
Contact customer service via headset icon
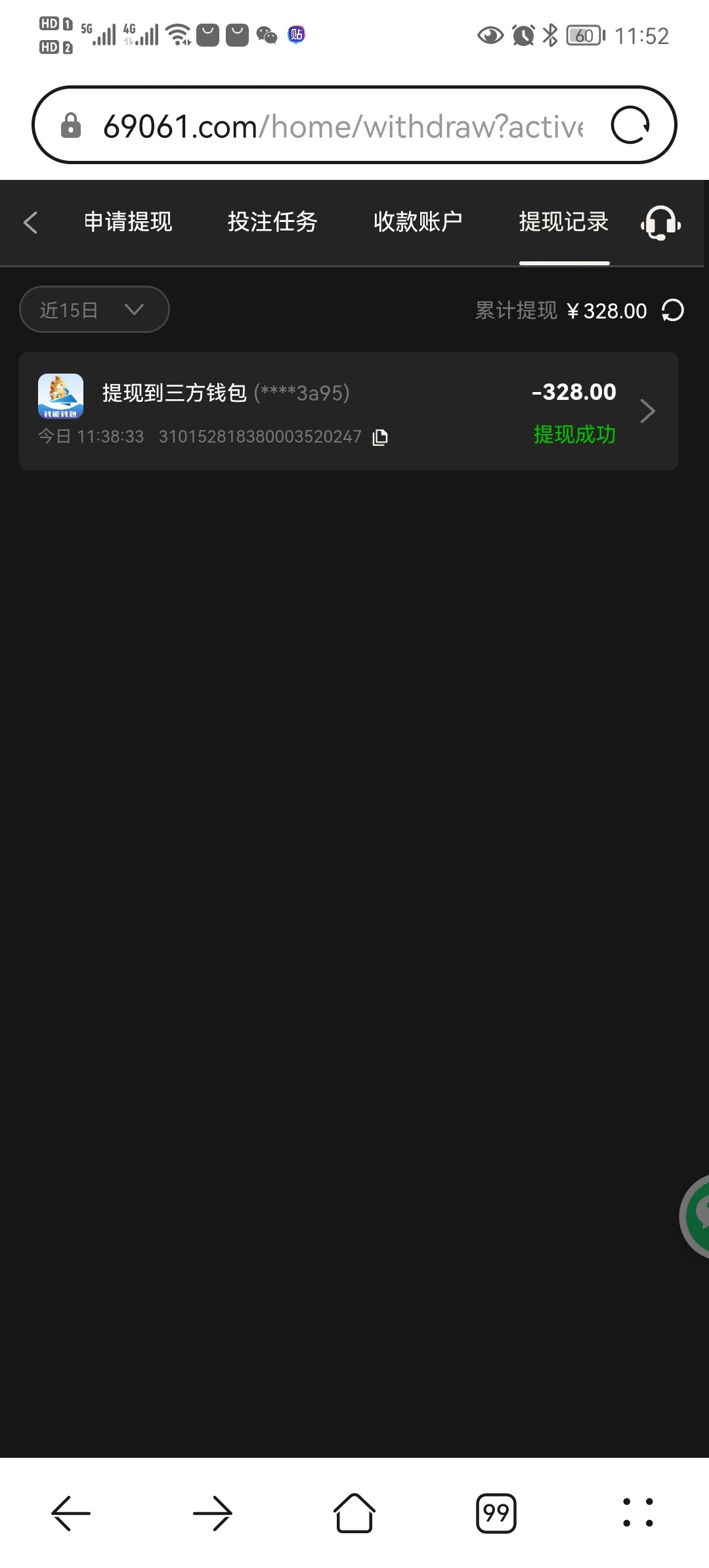coord(660,223)
